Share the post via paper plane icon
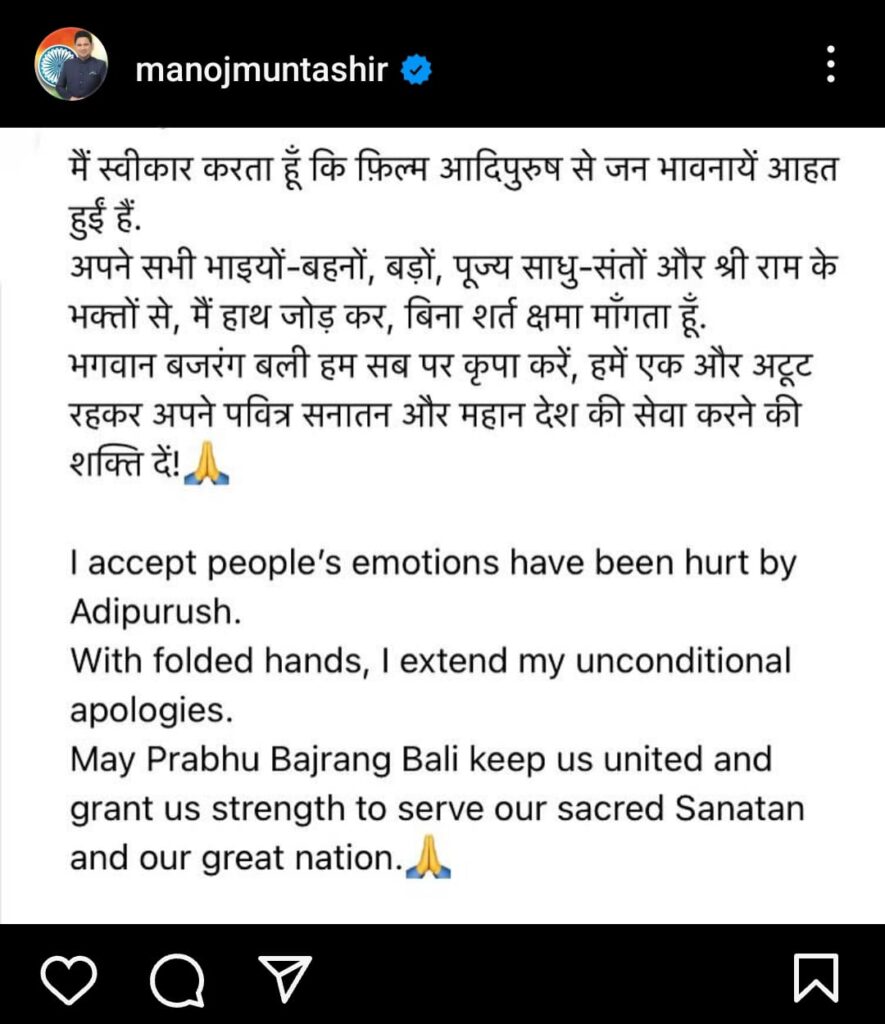The image size is (885, 1024). 285,977
